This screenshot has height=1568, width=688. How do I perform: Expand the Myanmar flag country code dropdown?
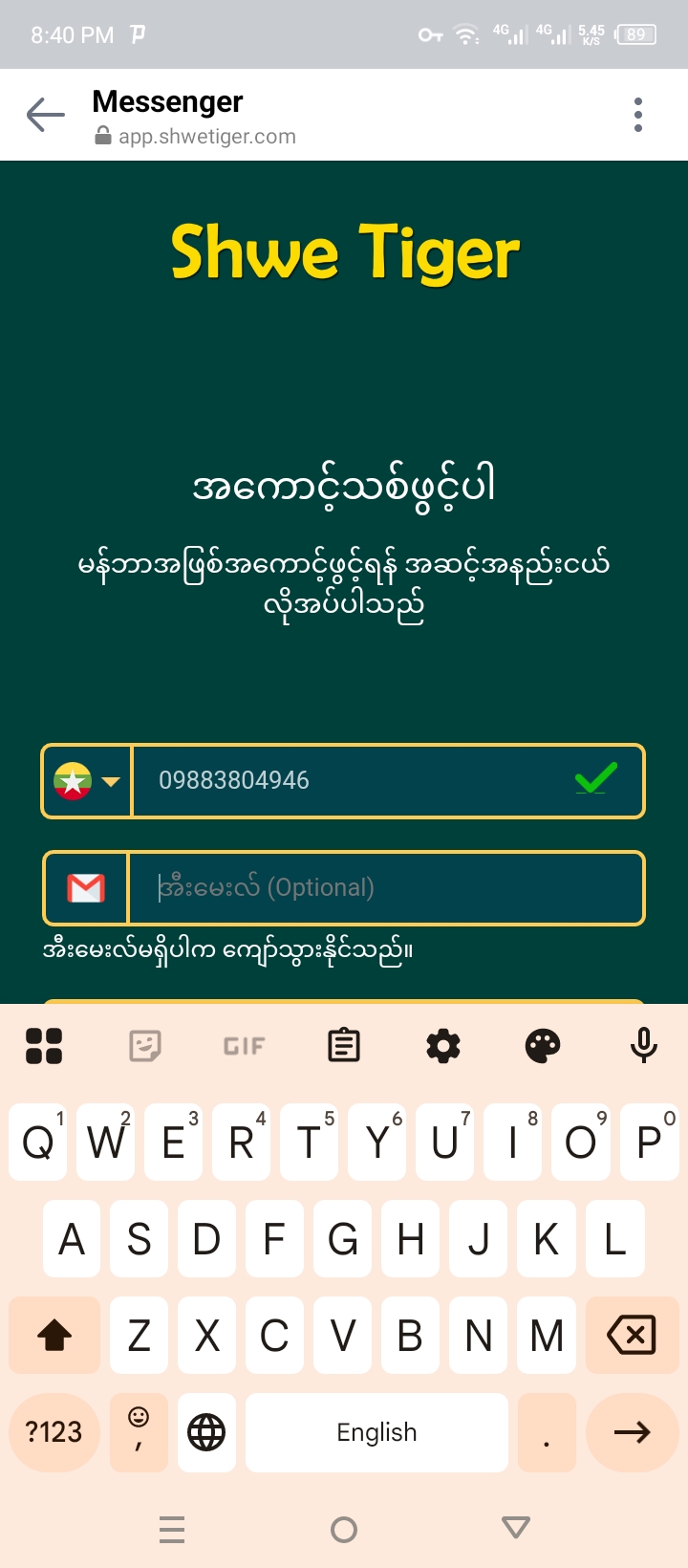tap(87, 781)
